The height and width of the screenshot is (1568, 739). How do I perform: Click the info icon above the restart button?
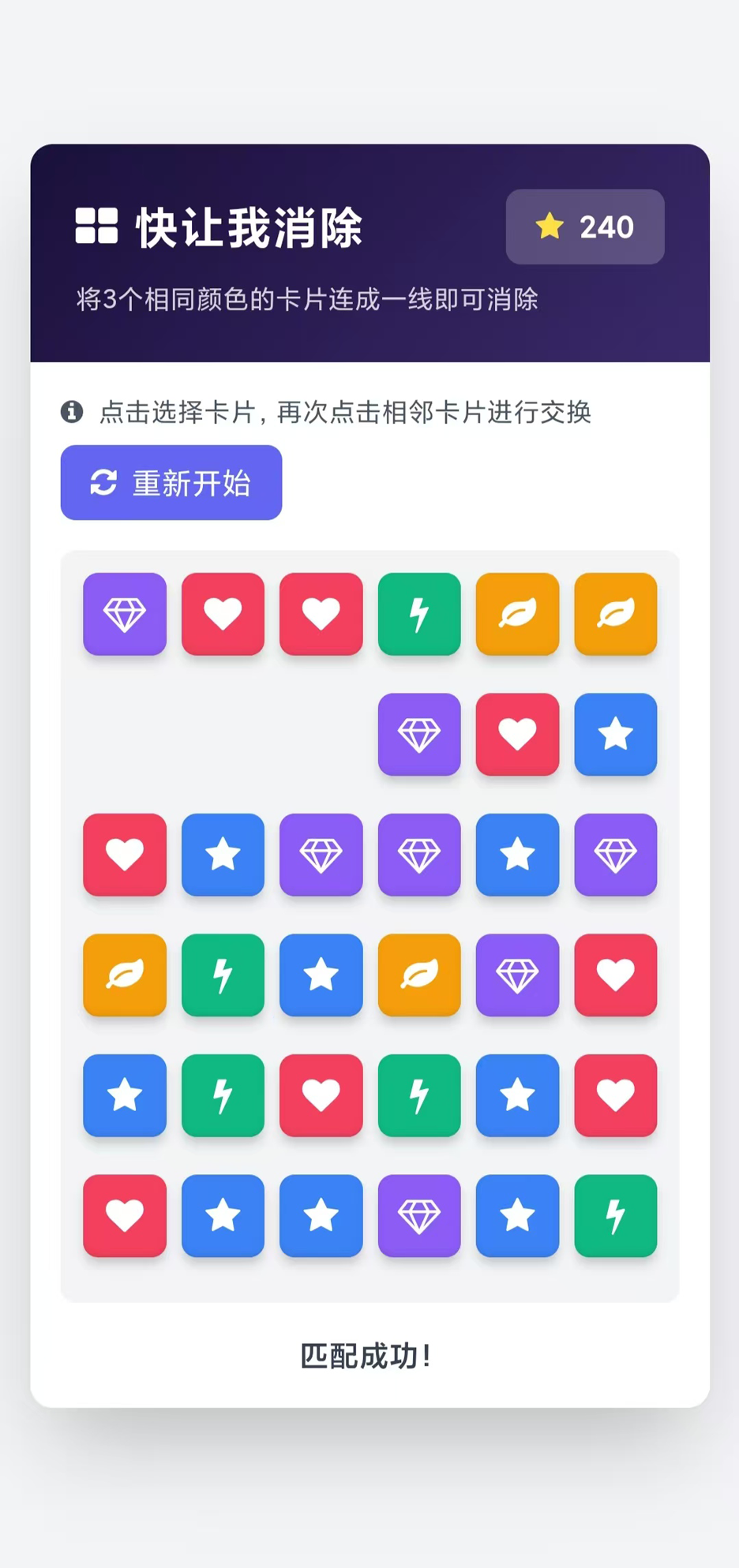point(72,411)
